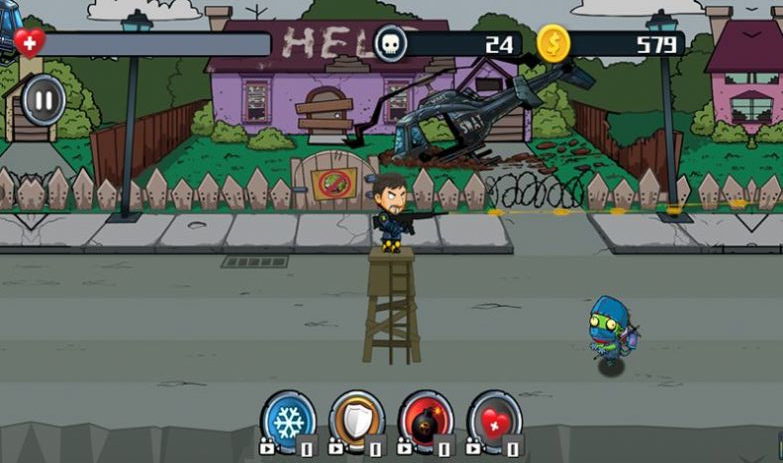Use the heart health power-up
The height and width of the screenshot is (463, 783).
pyautogui.click(x=494, y=419)
